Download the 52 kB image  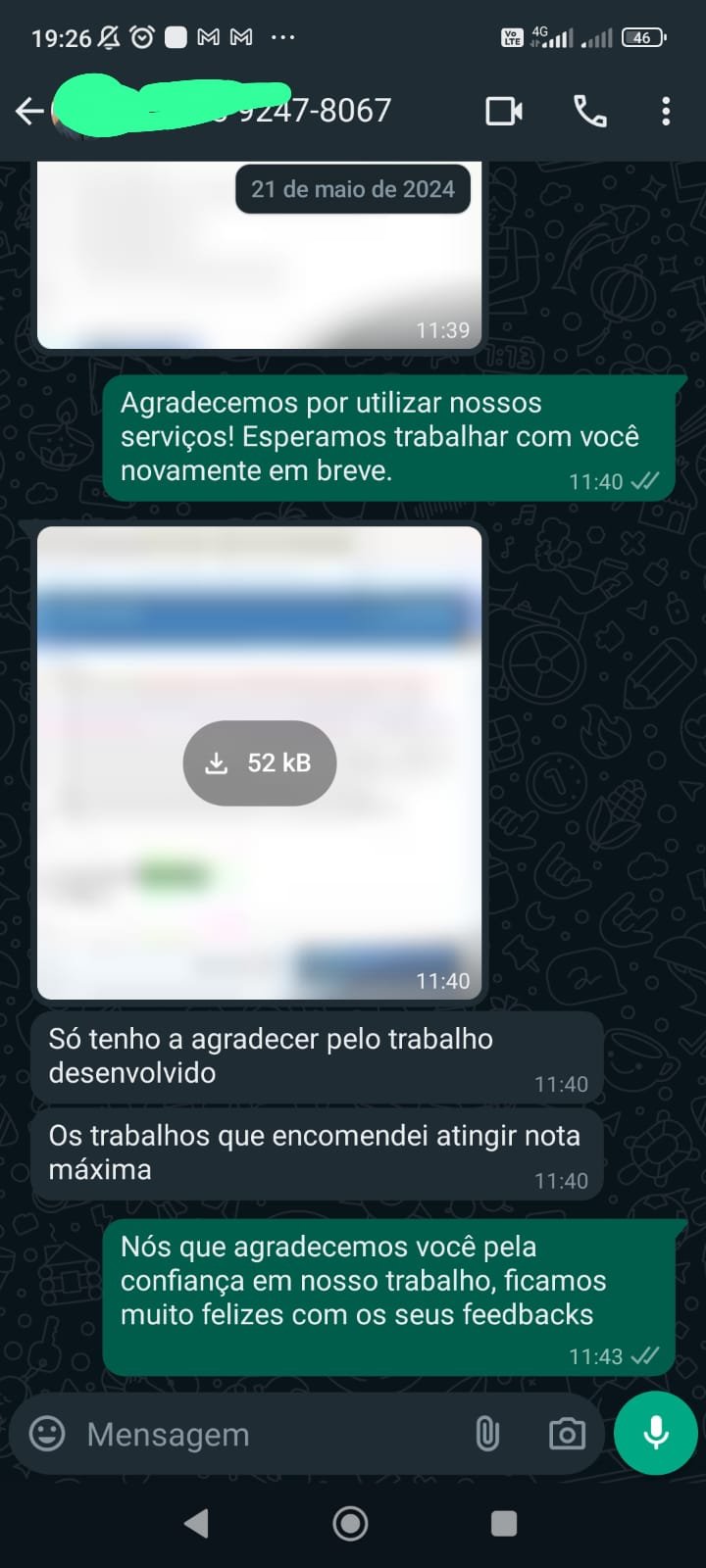click(260, 762)
